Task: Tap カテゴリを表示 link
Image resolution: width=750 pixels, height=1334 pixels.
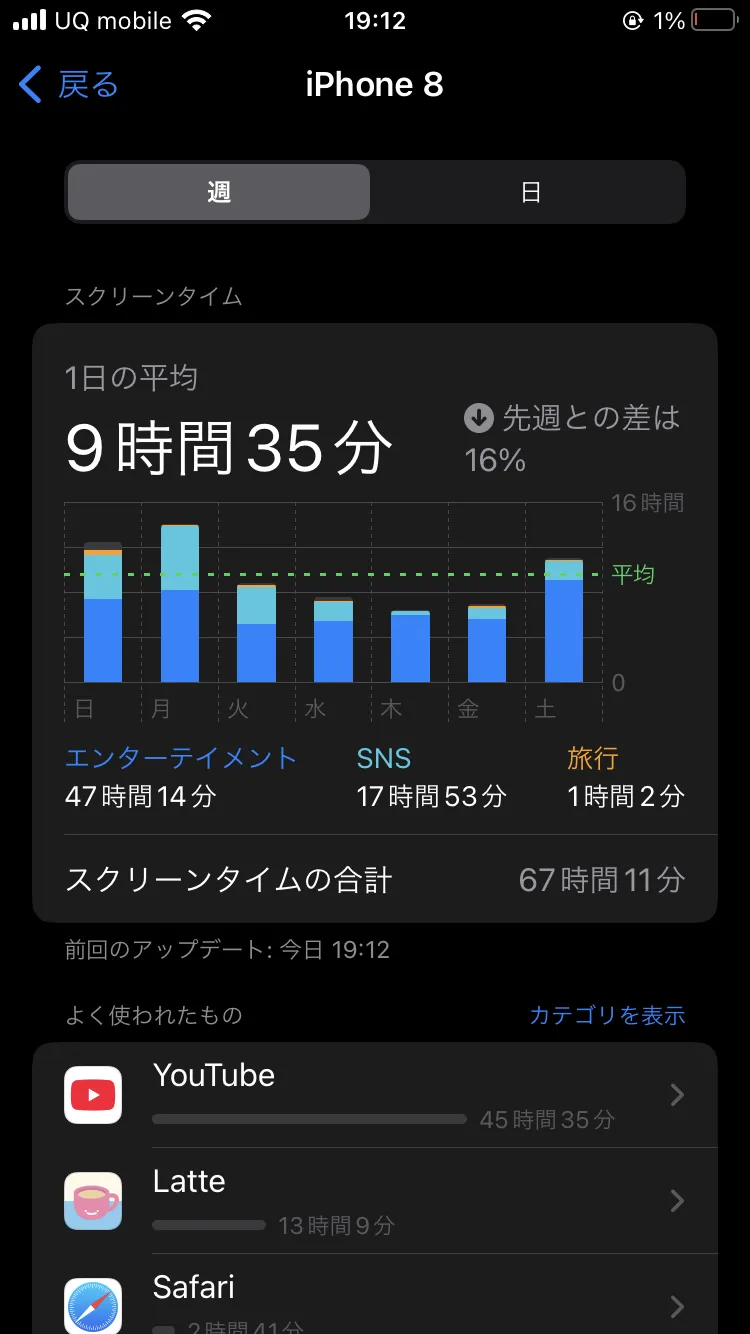Action: coord(607,1015)
